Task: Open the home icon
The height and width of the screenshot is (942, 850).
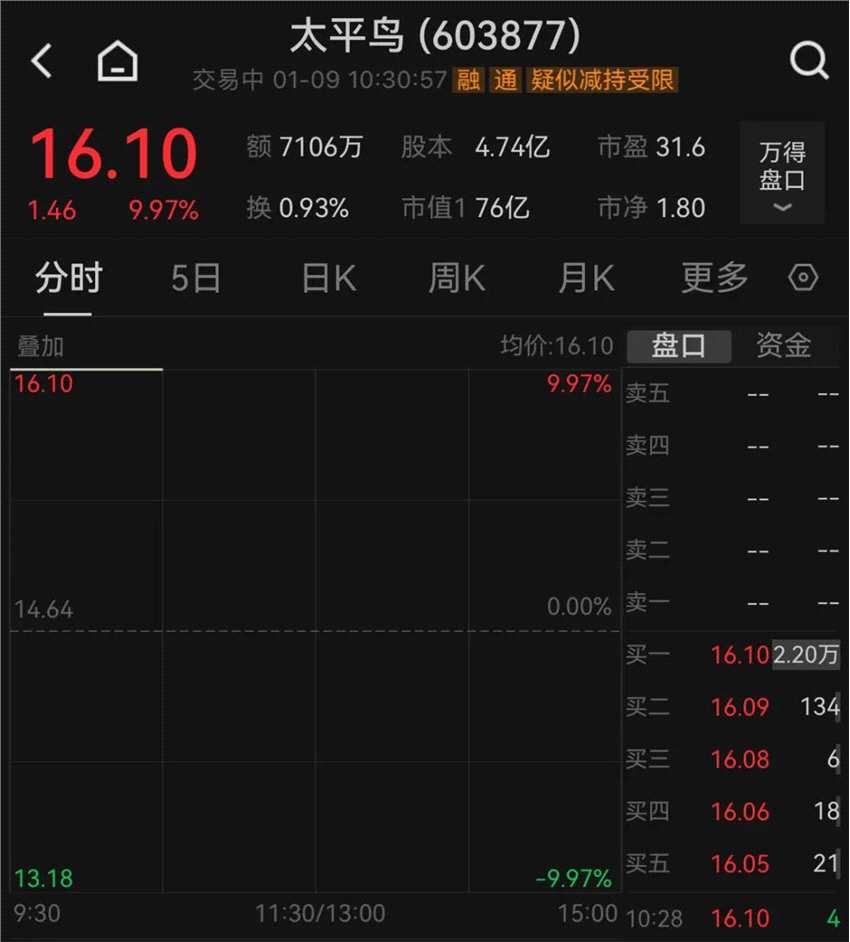Action: point(117,62)
